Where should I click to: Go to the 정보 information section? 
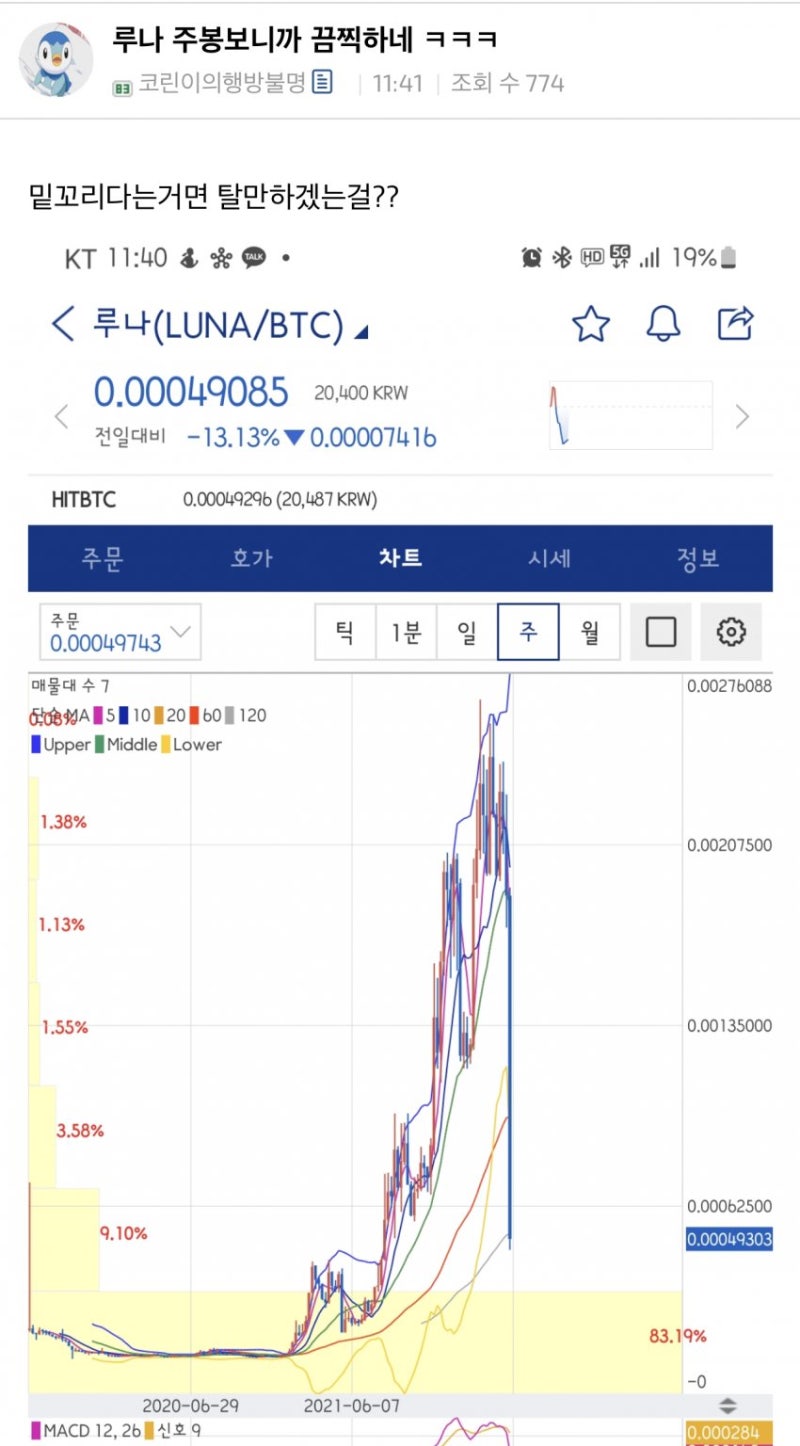pos(696,559)
